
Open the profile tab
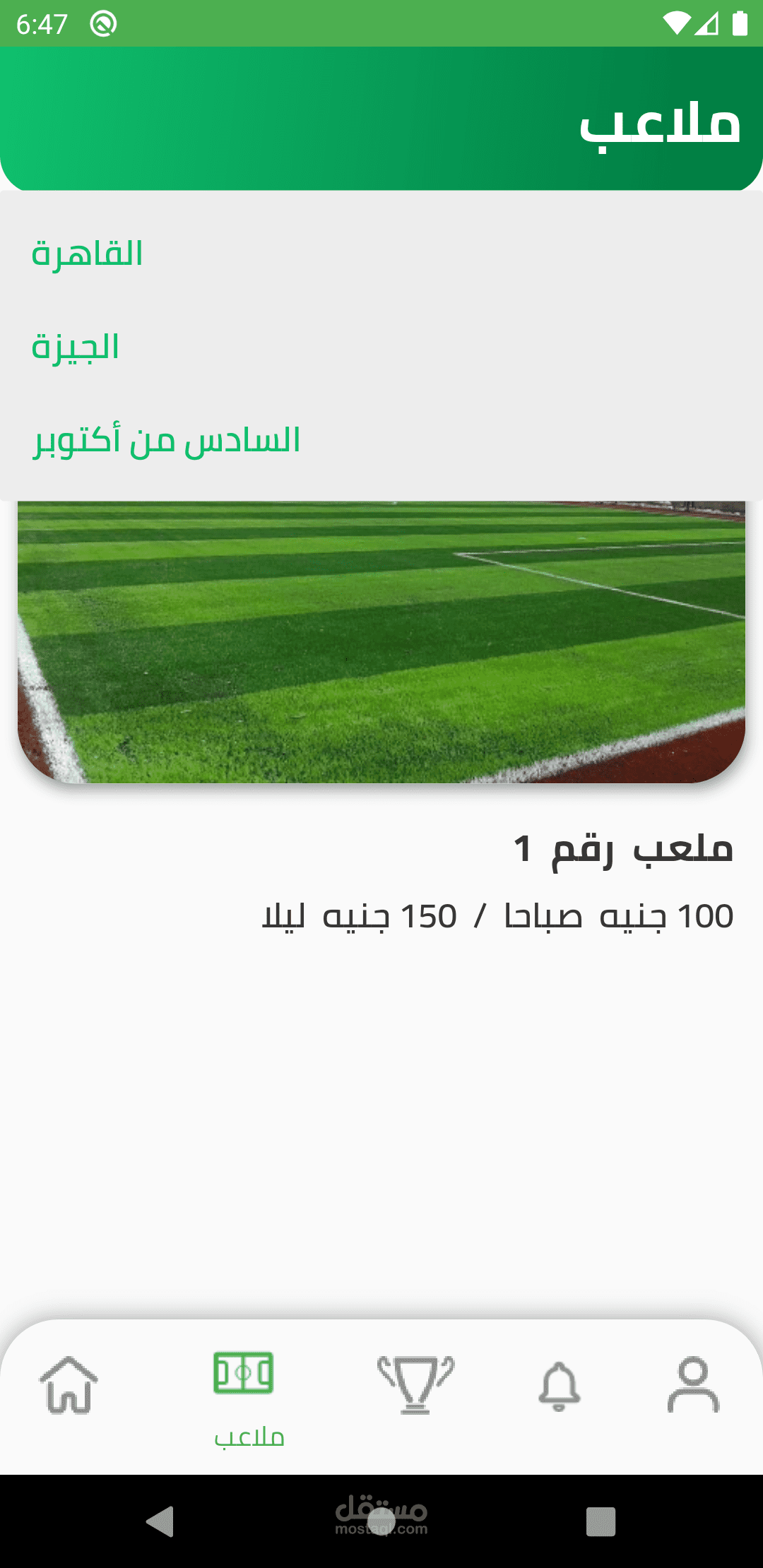pos(693,1385)
